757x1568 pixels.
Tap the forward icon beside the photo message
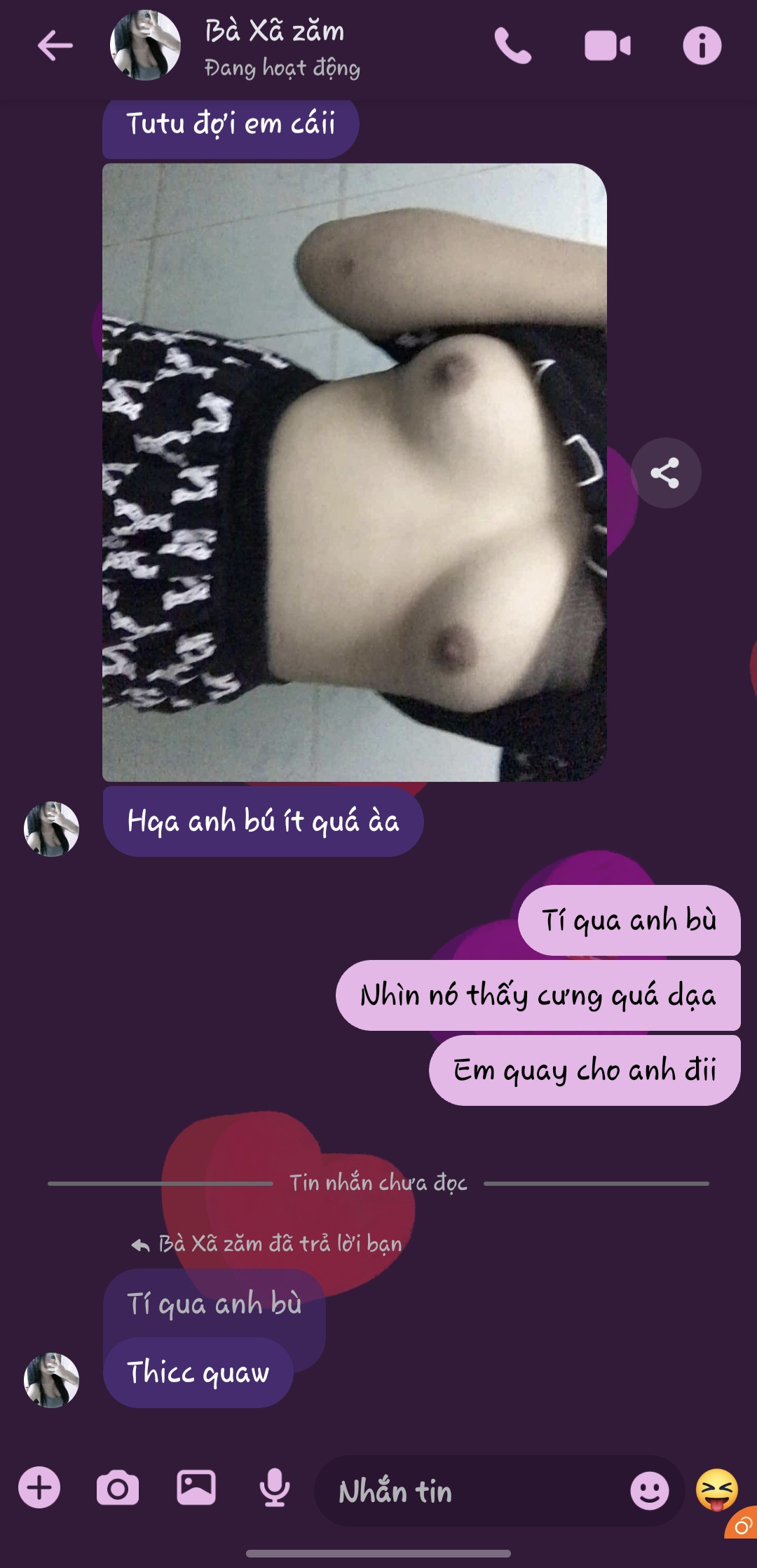tap(665, 473)
